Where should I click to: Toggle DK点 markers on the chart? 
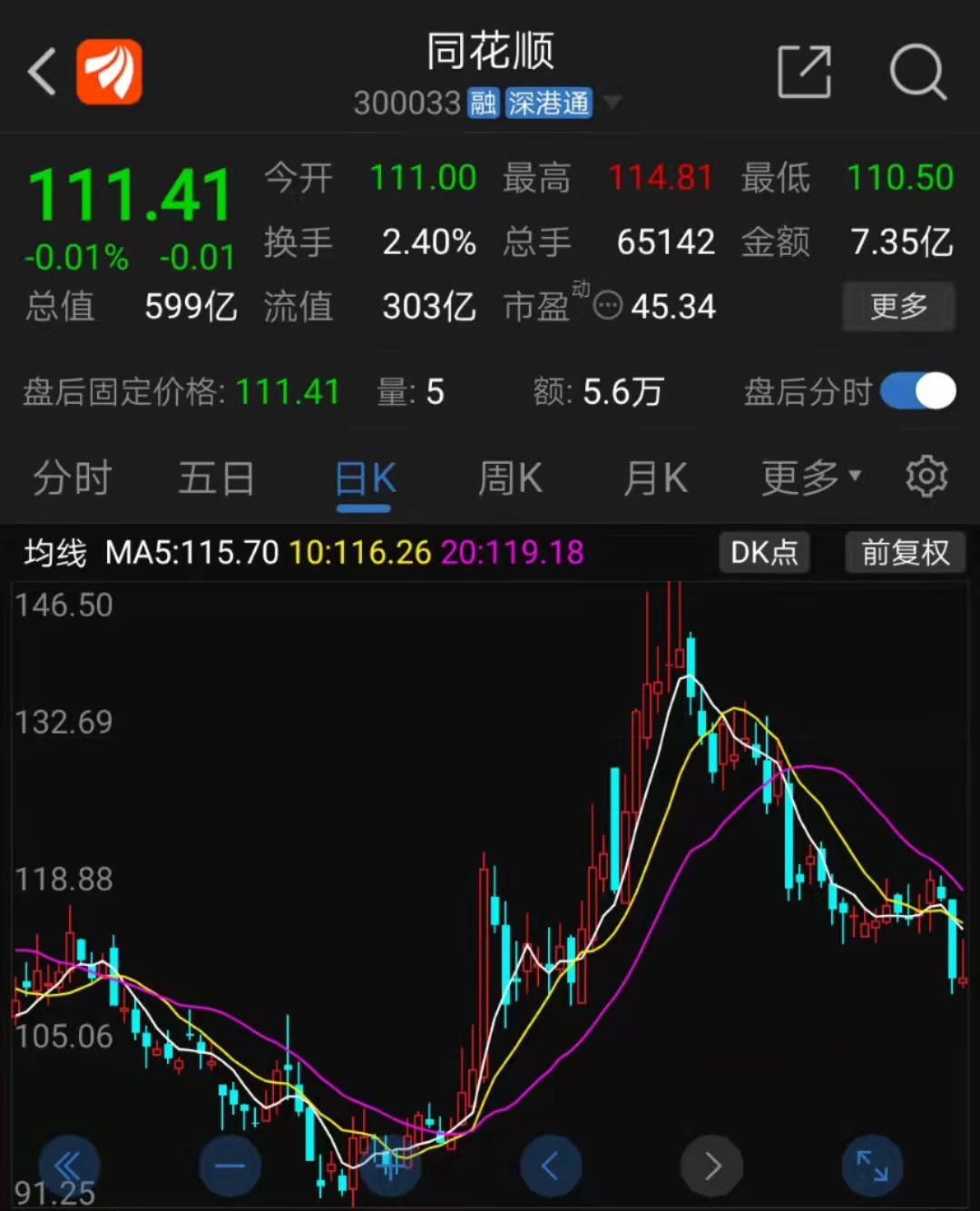point(764,552)
